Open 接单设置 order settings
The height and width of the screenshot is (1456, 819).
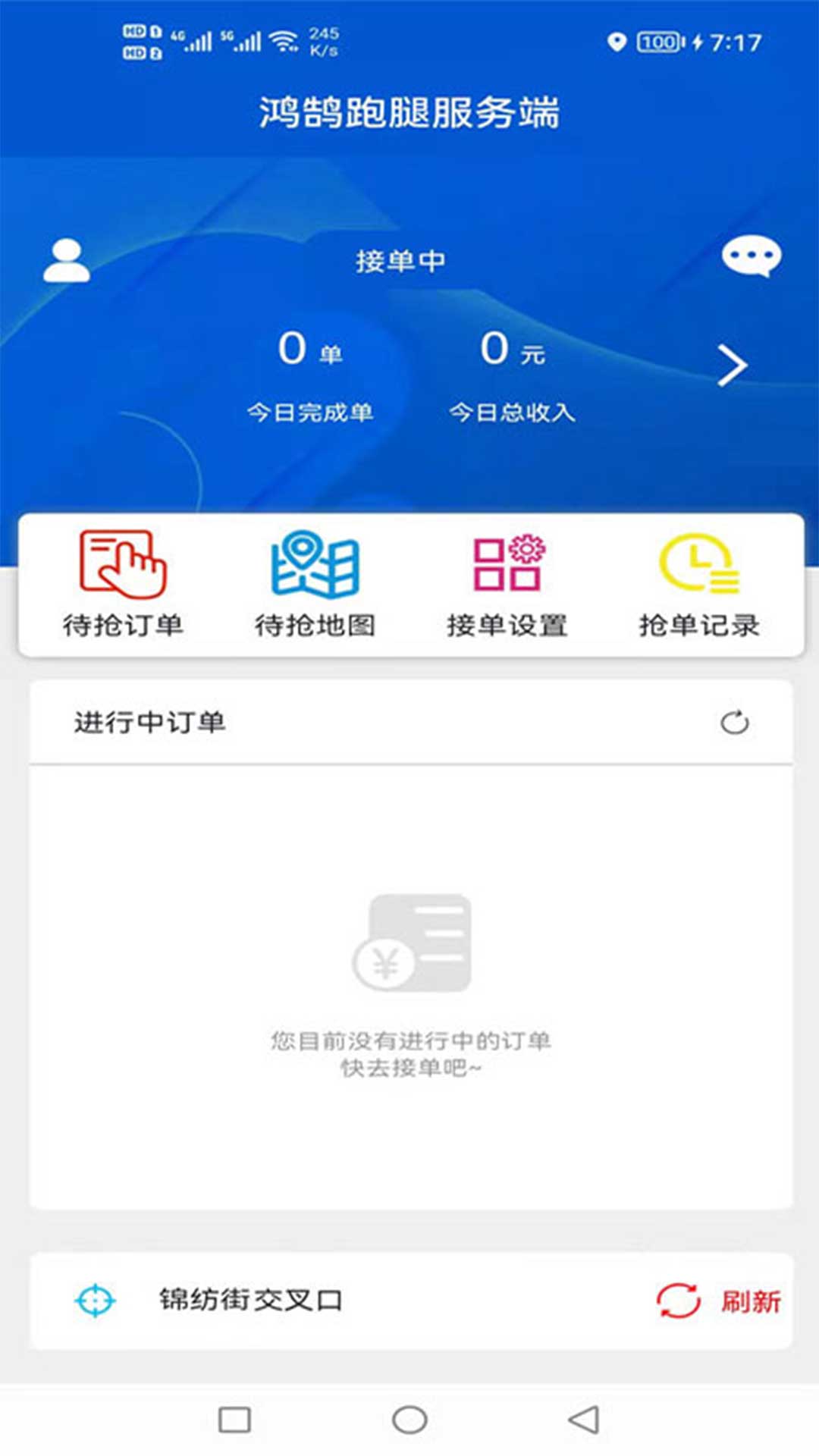point(507,584)
